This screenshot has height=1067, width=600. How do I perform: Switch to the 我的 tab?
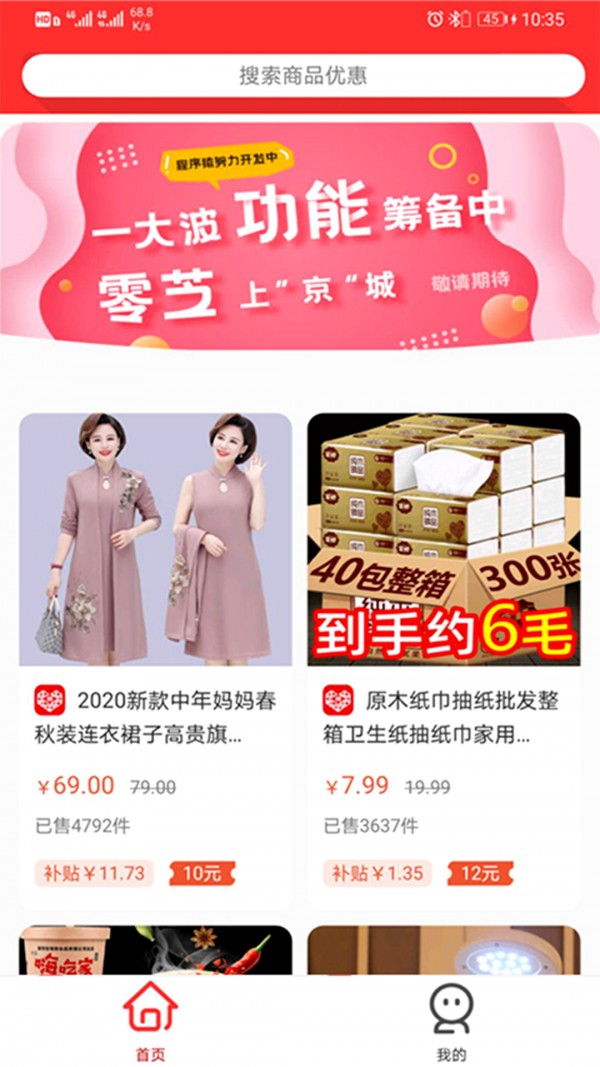point(451,1022)
